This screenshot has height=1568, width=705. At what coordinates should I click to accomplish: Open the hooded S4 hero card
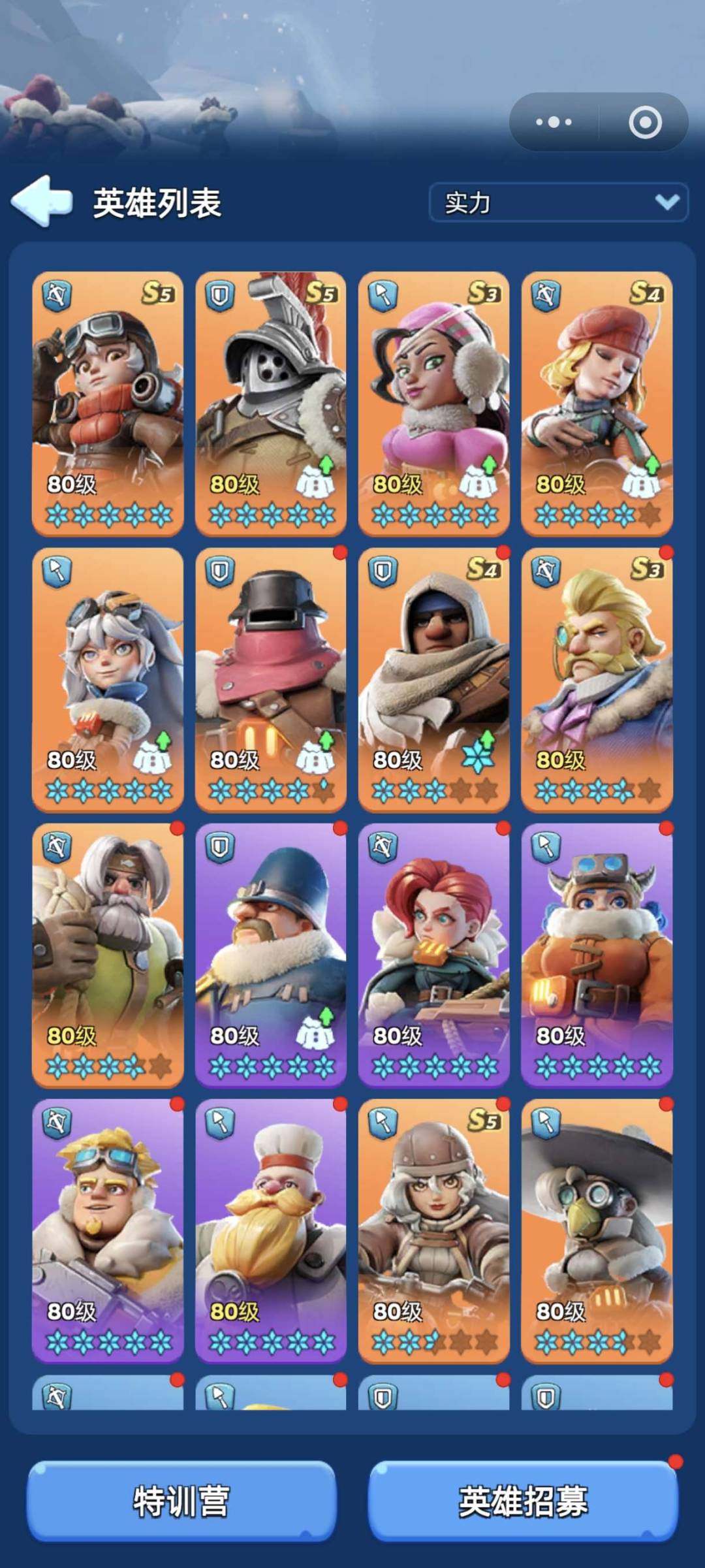[434, 680]
